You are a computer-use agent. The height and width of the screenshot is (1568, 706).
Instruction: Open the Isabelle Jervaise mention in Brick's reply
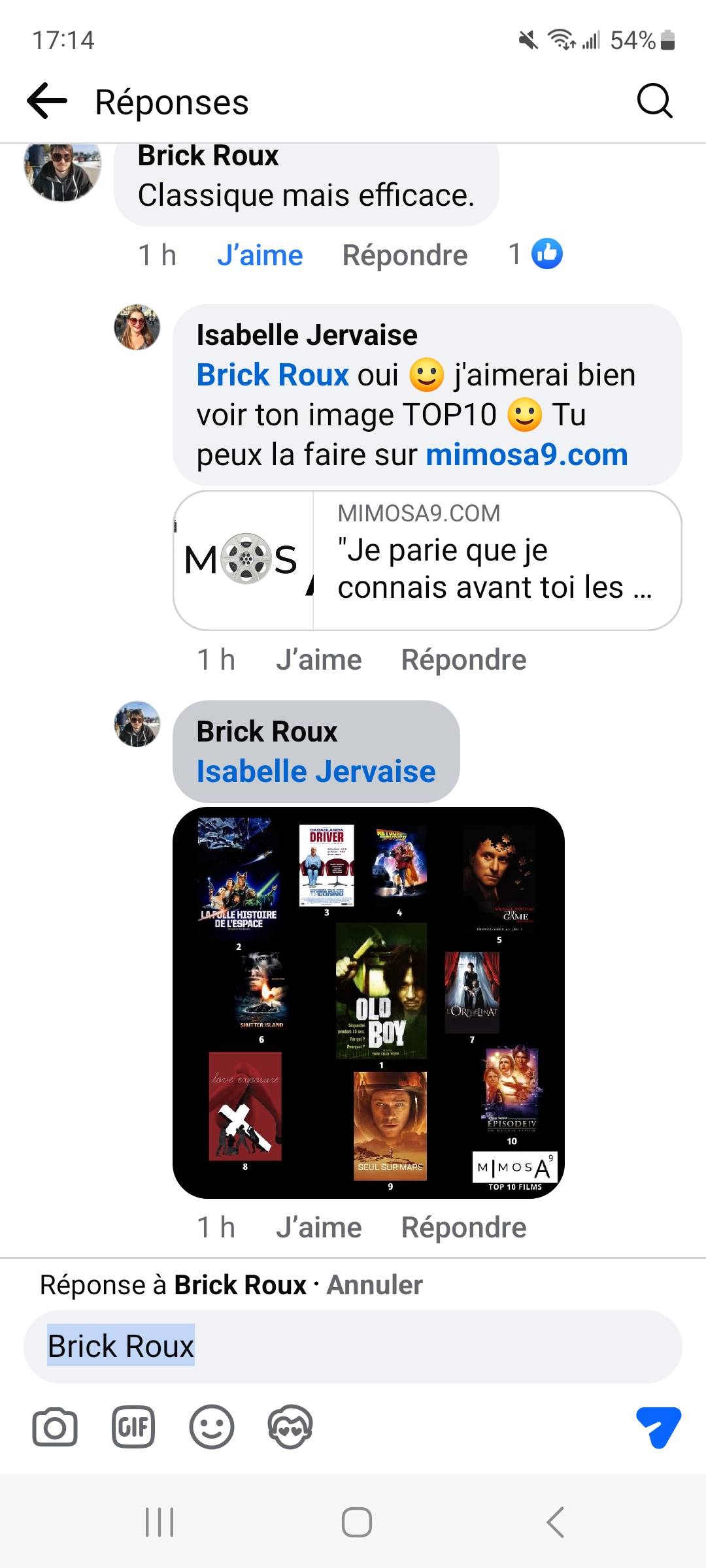[316, 772]
